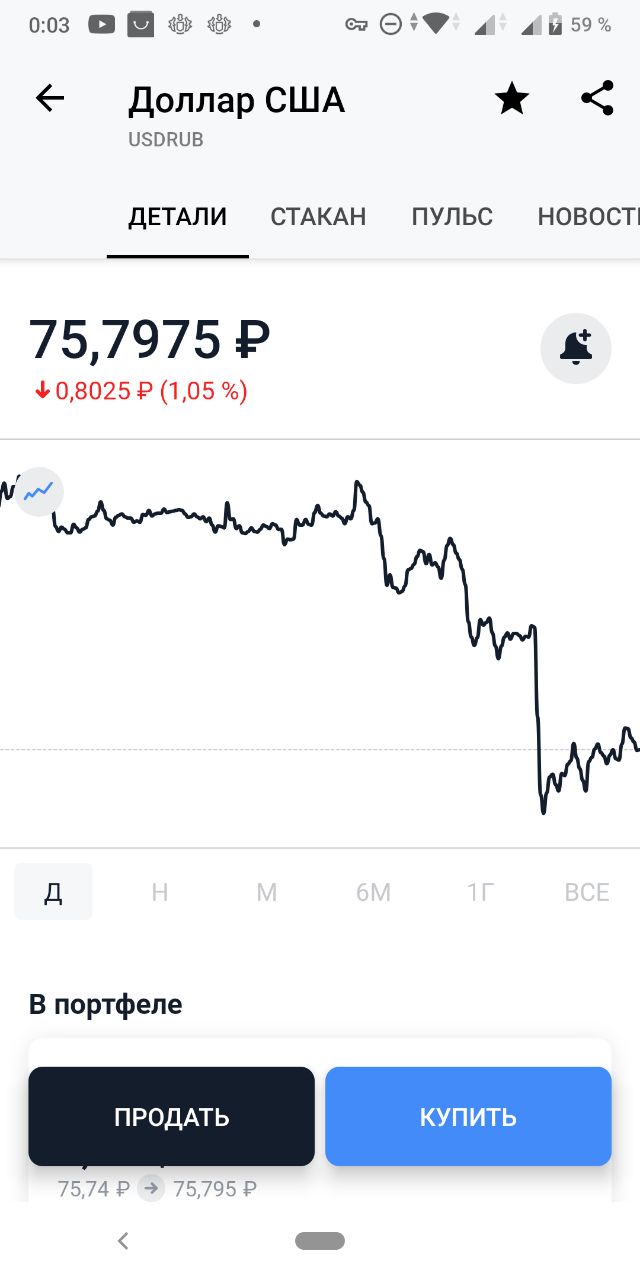
Task: Select the 1Г chart range
Action: [x=480, y=891]
